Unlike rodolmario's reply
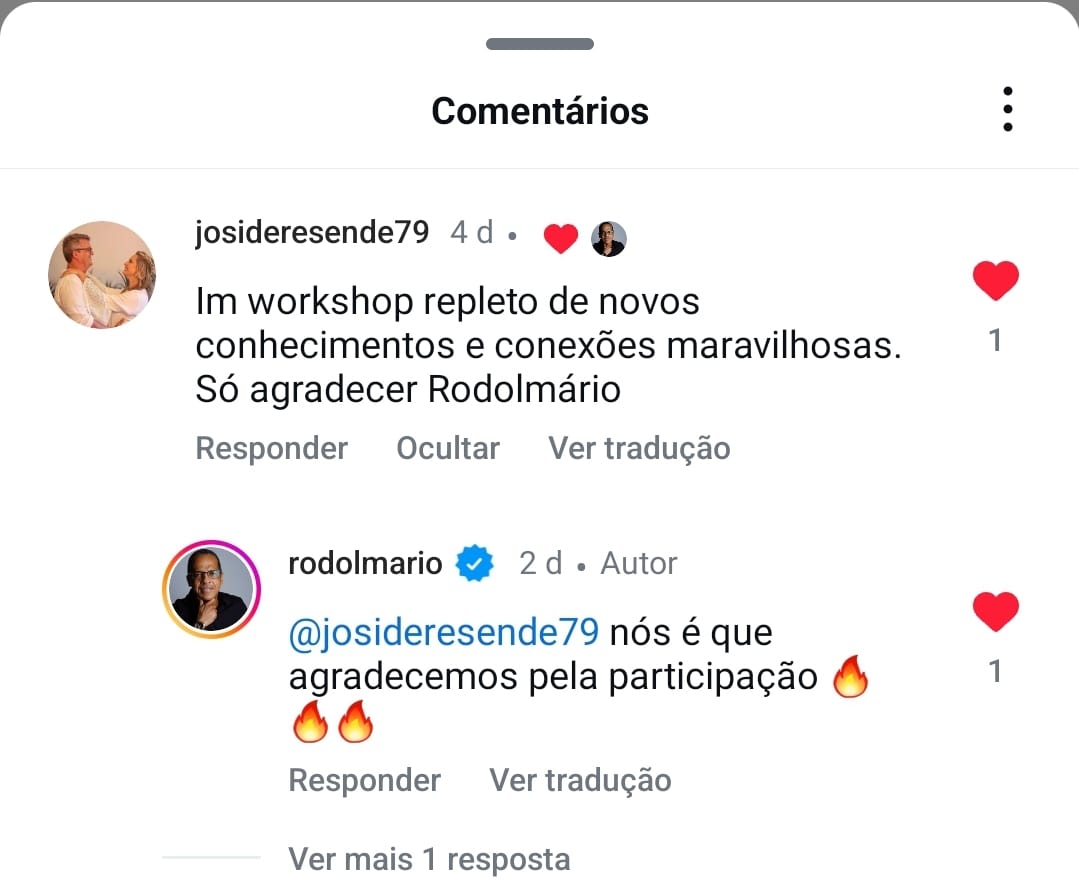 point(995,612)
